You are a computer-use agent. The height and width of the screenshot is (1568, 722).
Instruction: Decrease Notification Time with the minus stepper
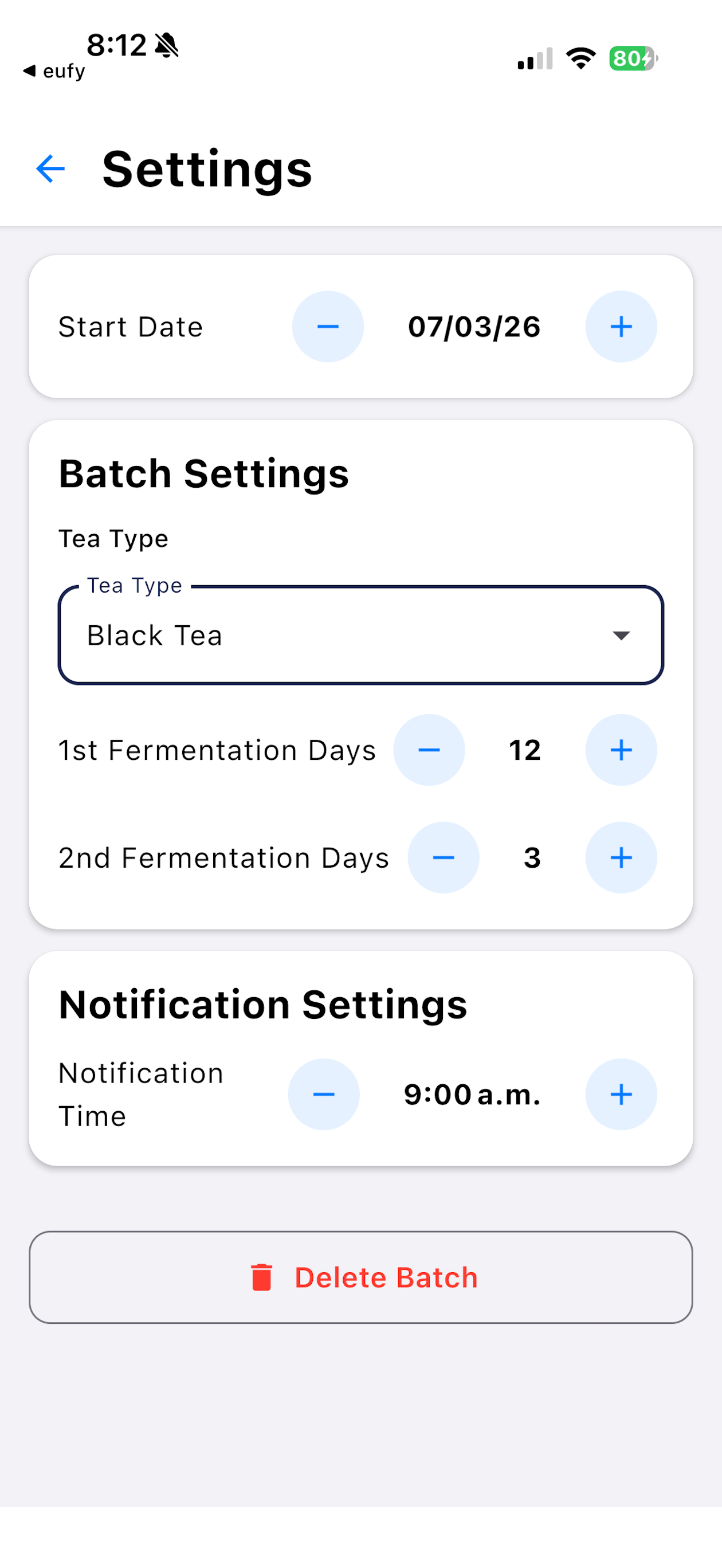(323, 1095)
